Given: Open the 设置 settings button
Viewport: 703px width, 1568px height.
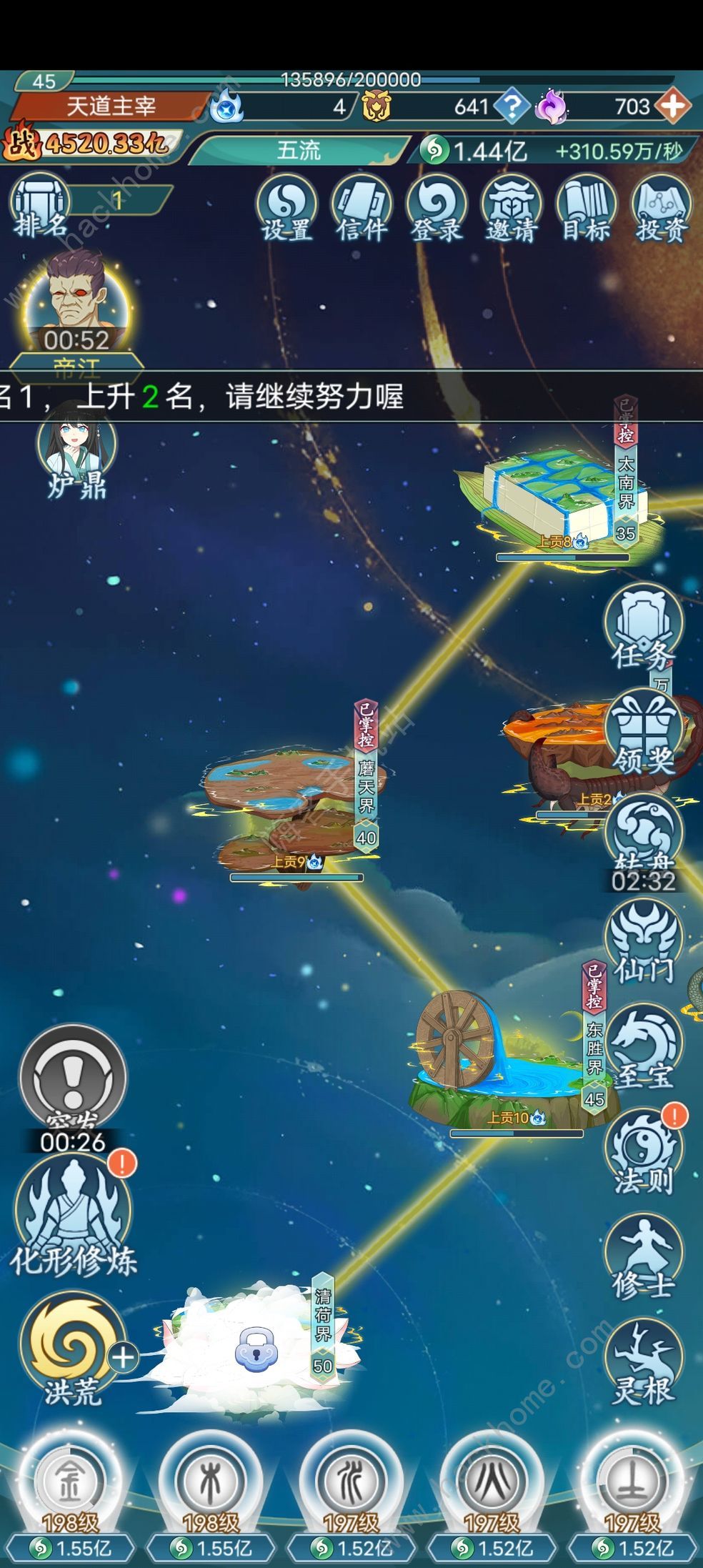Looking at the screenshot, I should (286, 208).
